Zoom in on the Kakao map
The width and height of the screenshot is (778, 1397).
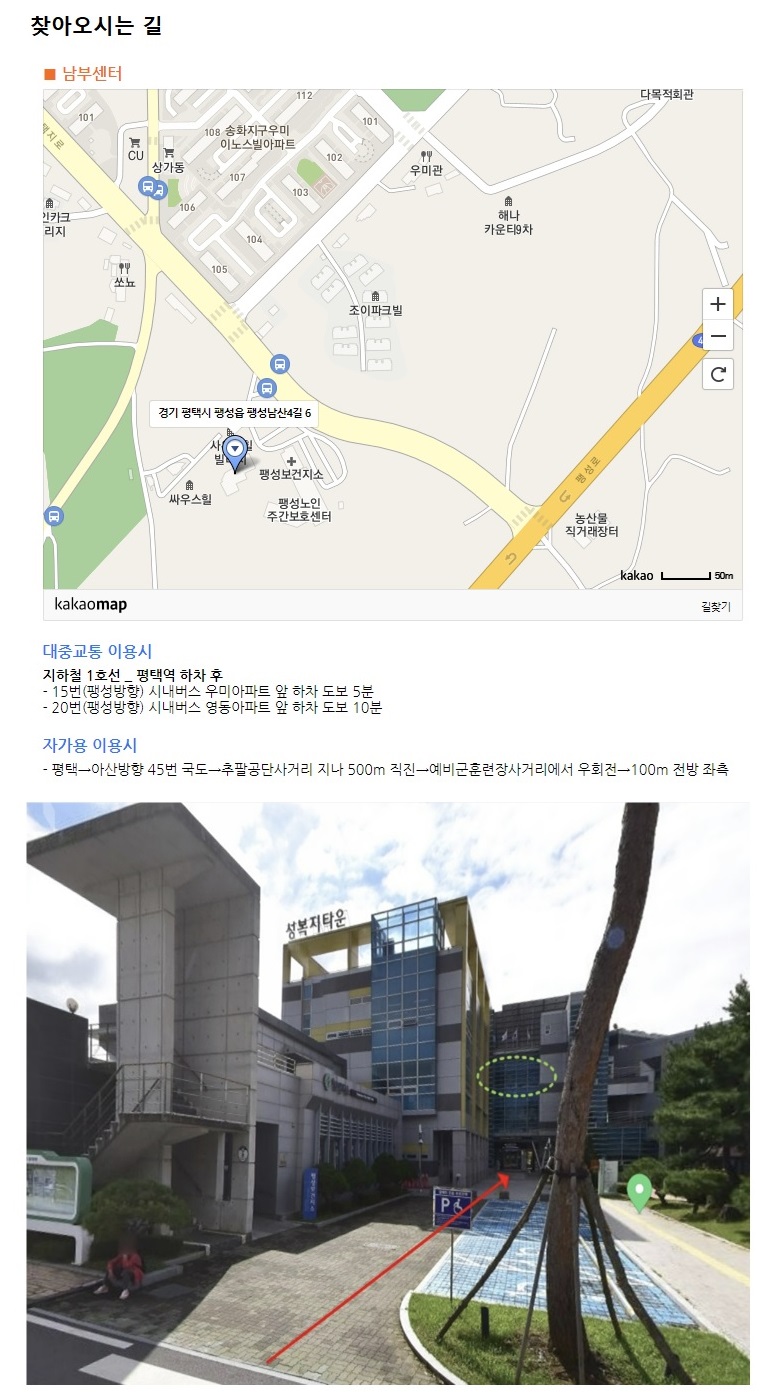pyautogui.click(x=718, y=304)
